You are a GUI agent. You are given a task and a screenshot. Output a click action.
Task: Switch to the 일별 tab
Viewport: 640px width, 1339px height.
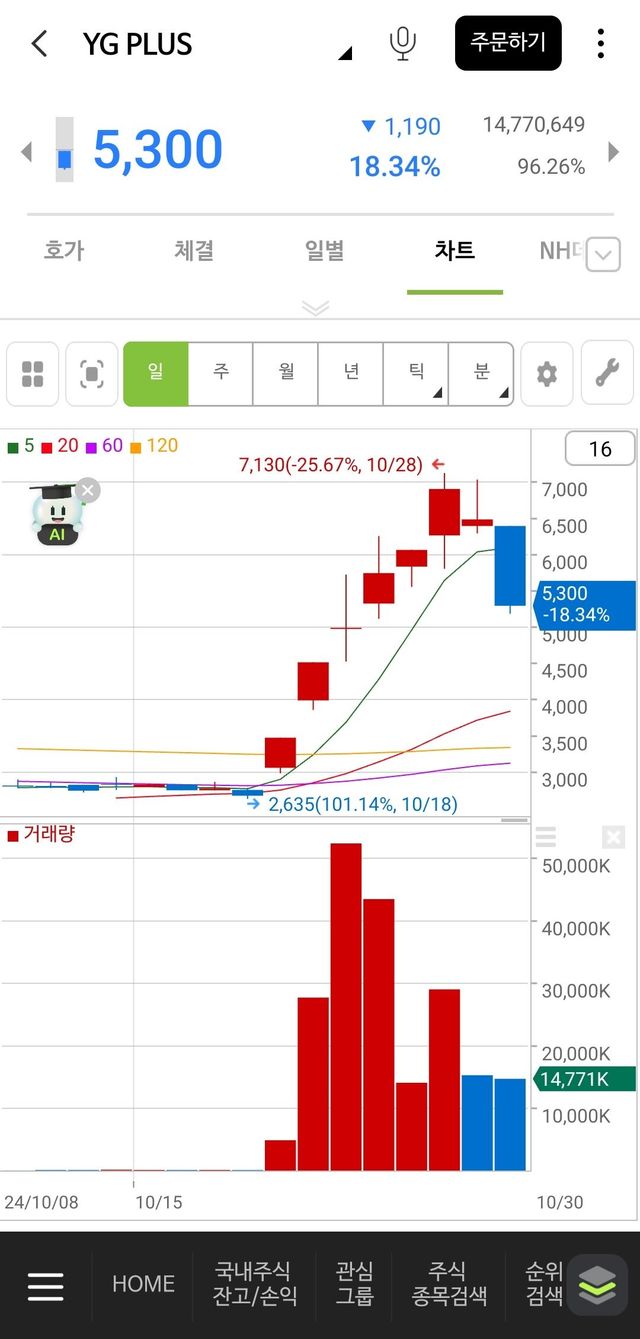click(324, 250)
